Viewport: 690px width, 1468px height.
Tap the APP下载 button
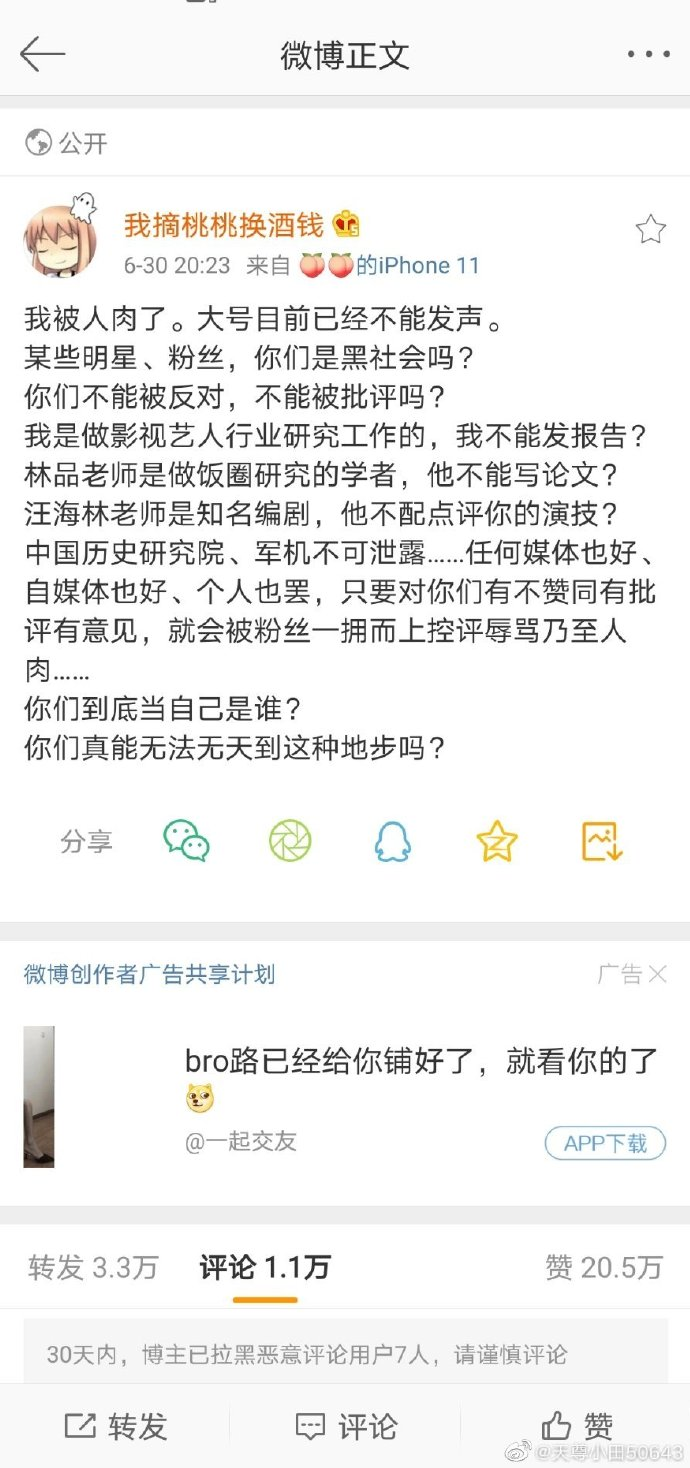point(605,1143)
